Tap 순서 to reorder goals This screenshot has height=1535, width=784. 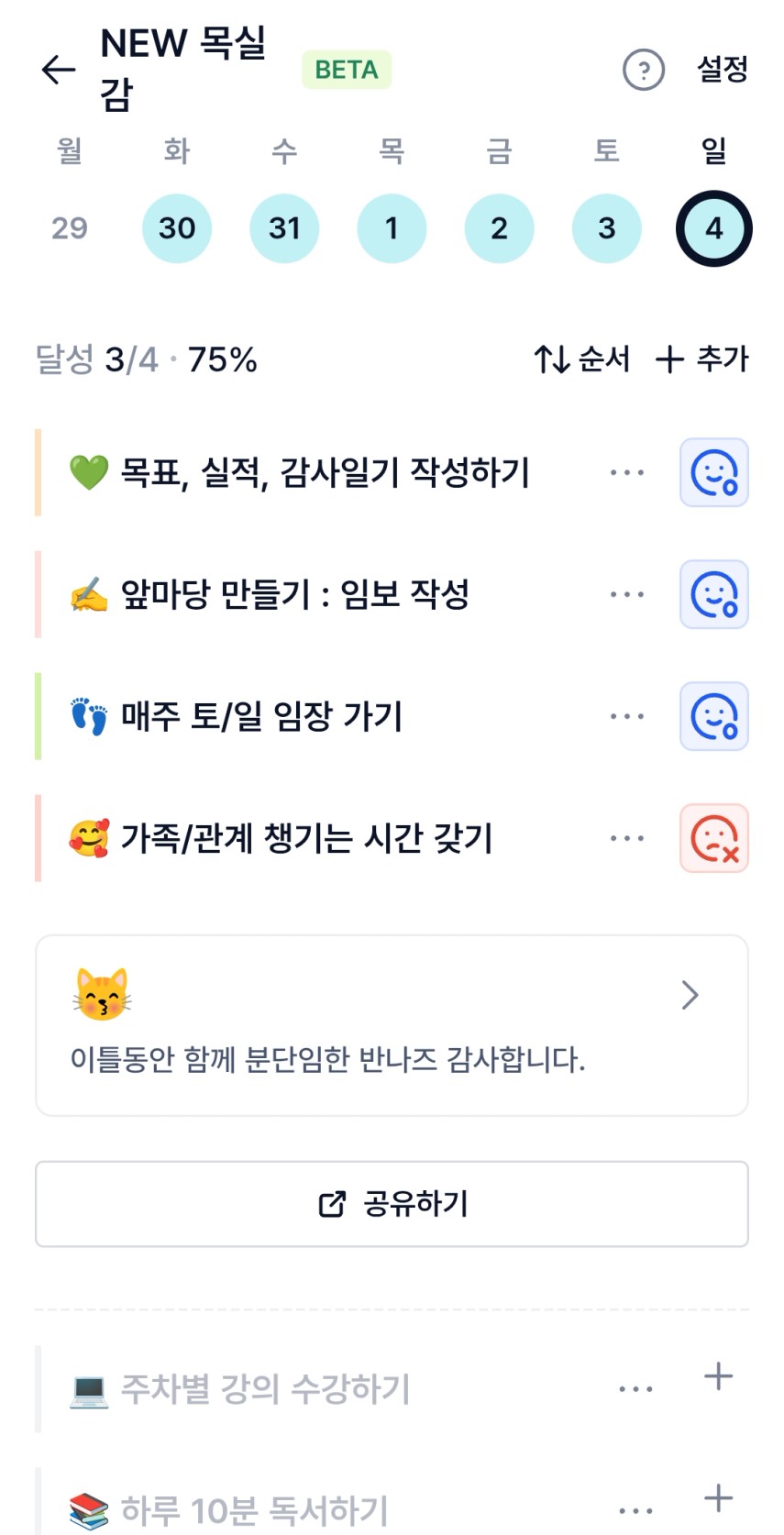pos(582,359)
